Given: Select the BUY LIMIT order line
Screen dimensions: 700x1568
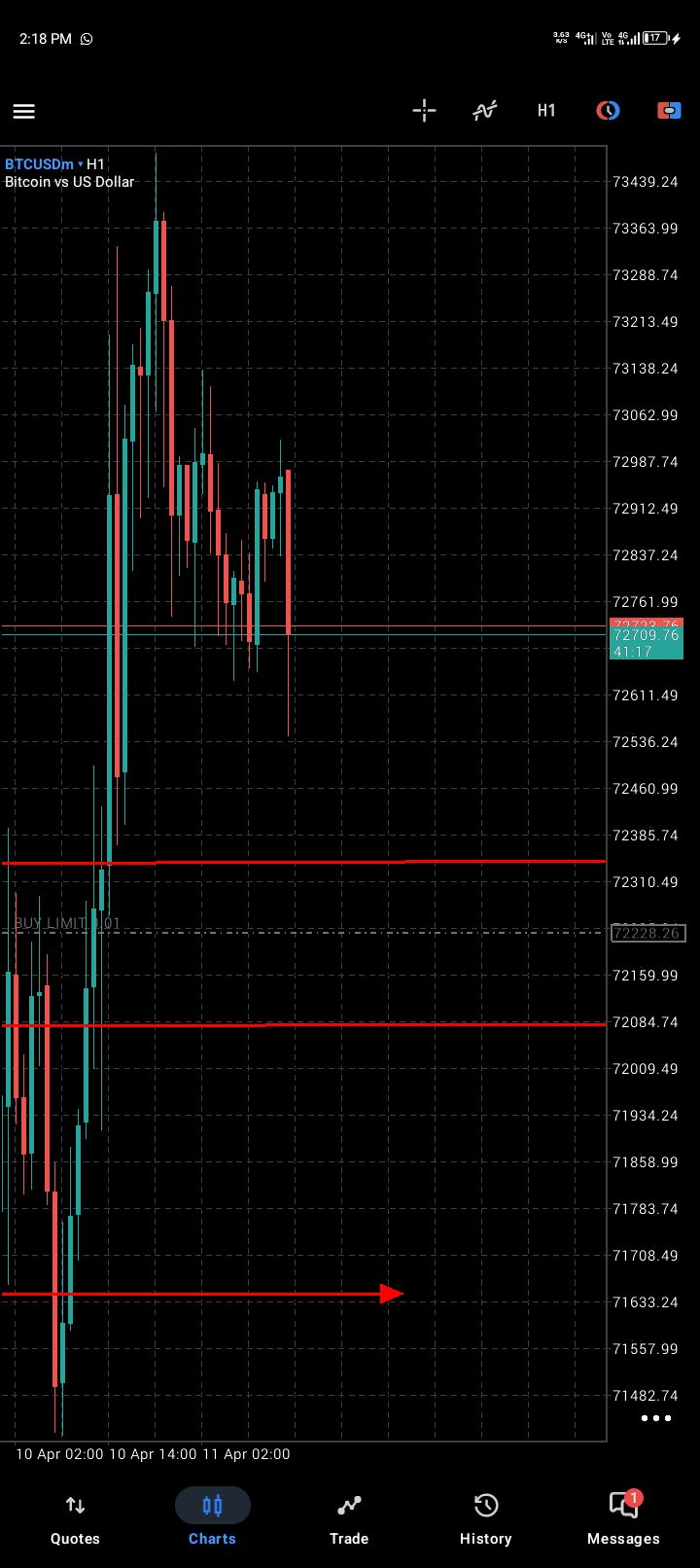Looking at the screenshot, I should click(67, 923).
